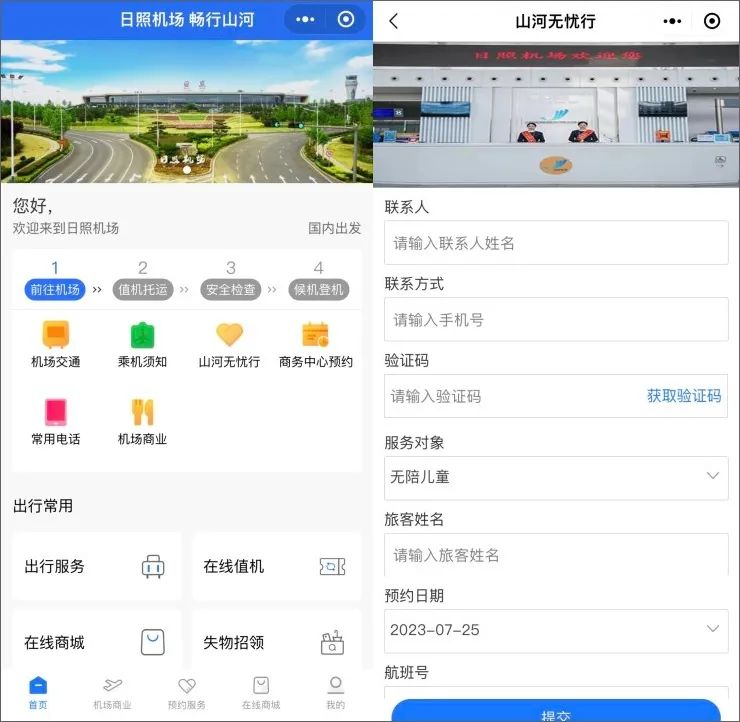Select step 值机托运
740x722 pixels.
(x=143, y=289)
